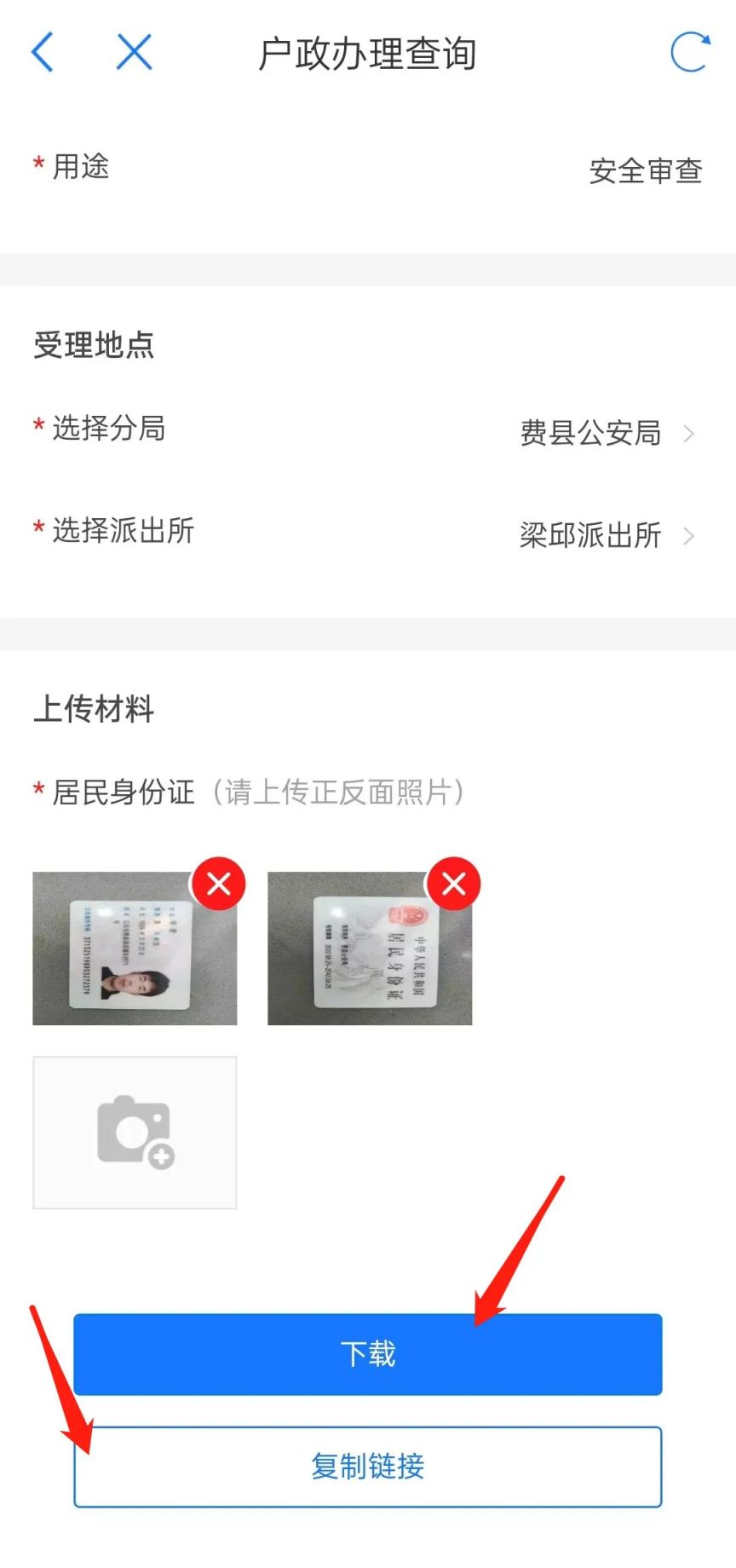736x1568 pixels.
Task: Tap the 复制链接 button
Action: (367, 1467)
